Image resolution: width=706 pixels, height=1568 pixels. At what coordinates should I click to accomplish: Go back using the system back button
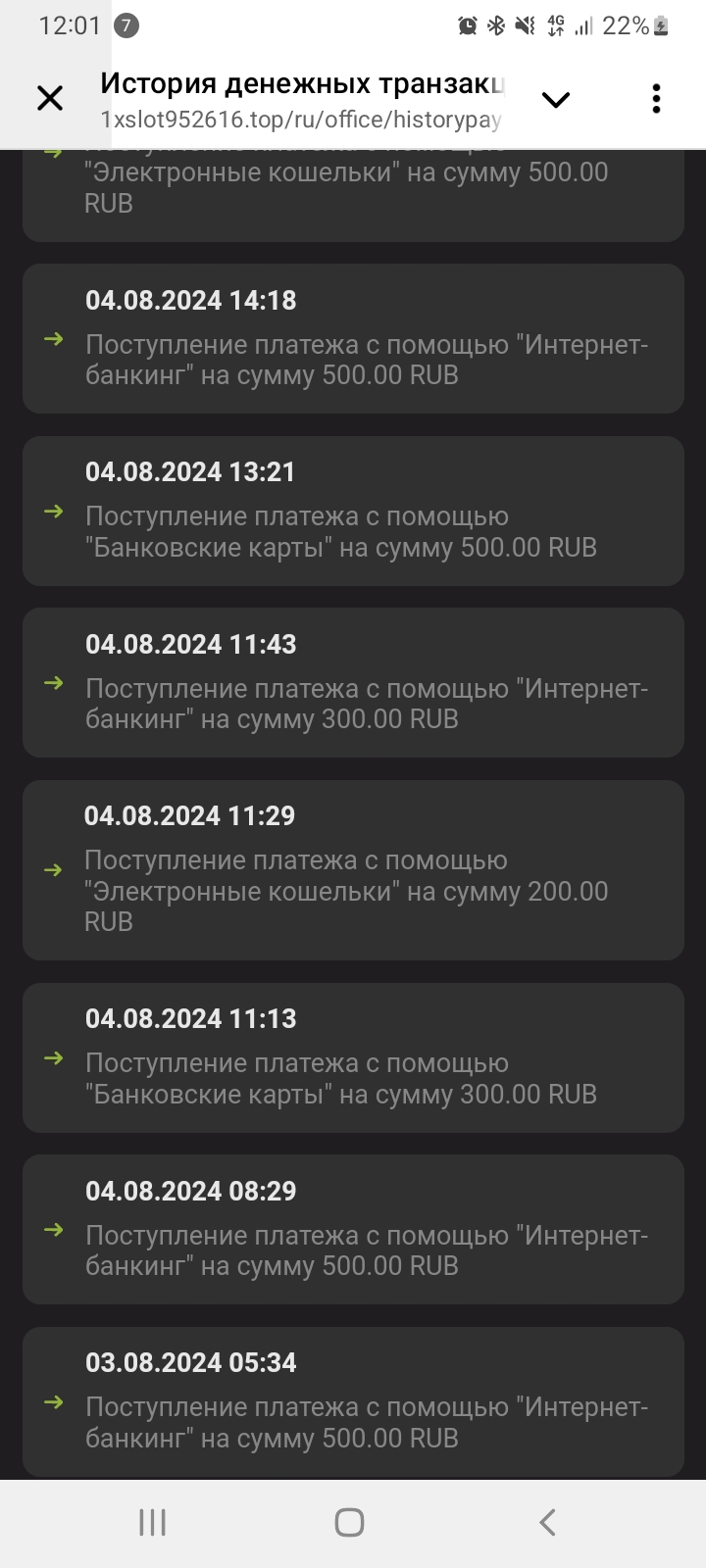(x=547, y=1522)
